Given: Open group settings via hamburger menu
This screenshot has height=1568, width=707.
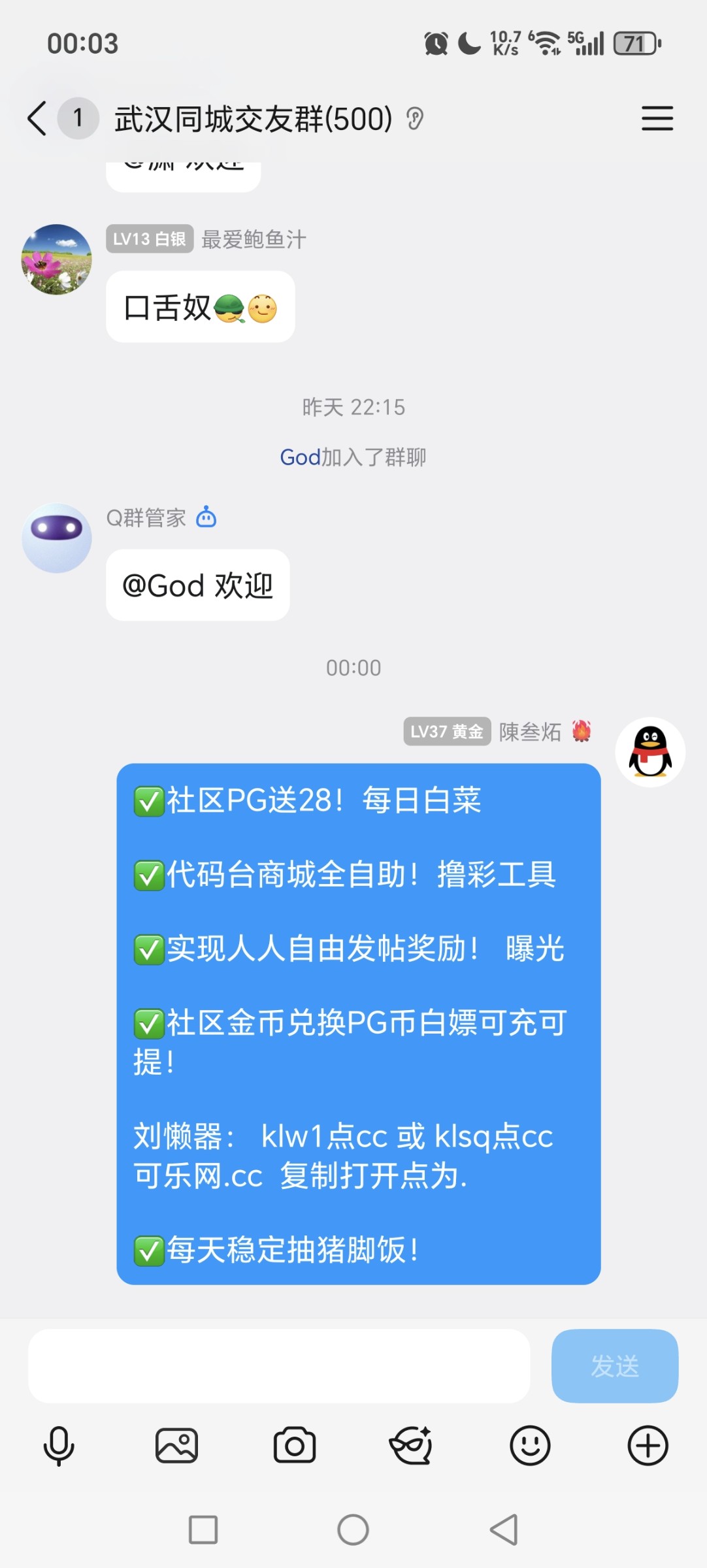Looking at the screenshot, I should (657, 119).
